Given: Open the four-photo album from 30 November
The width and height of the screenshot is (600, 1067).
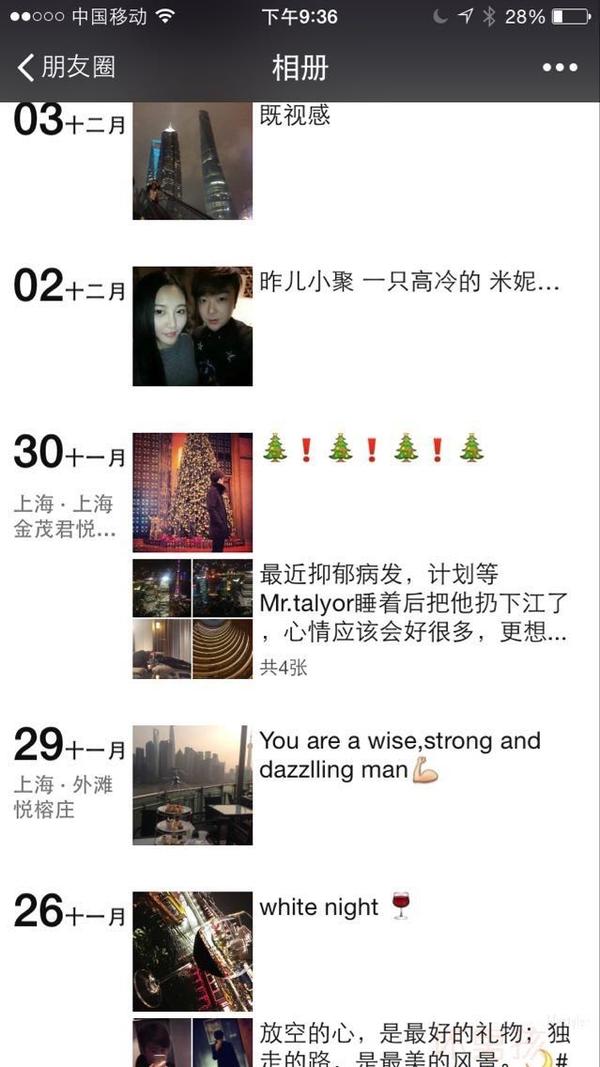Looking at the screenshot, I should (192, 619).
